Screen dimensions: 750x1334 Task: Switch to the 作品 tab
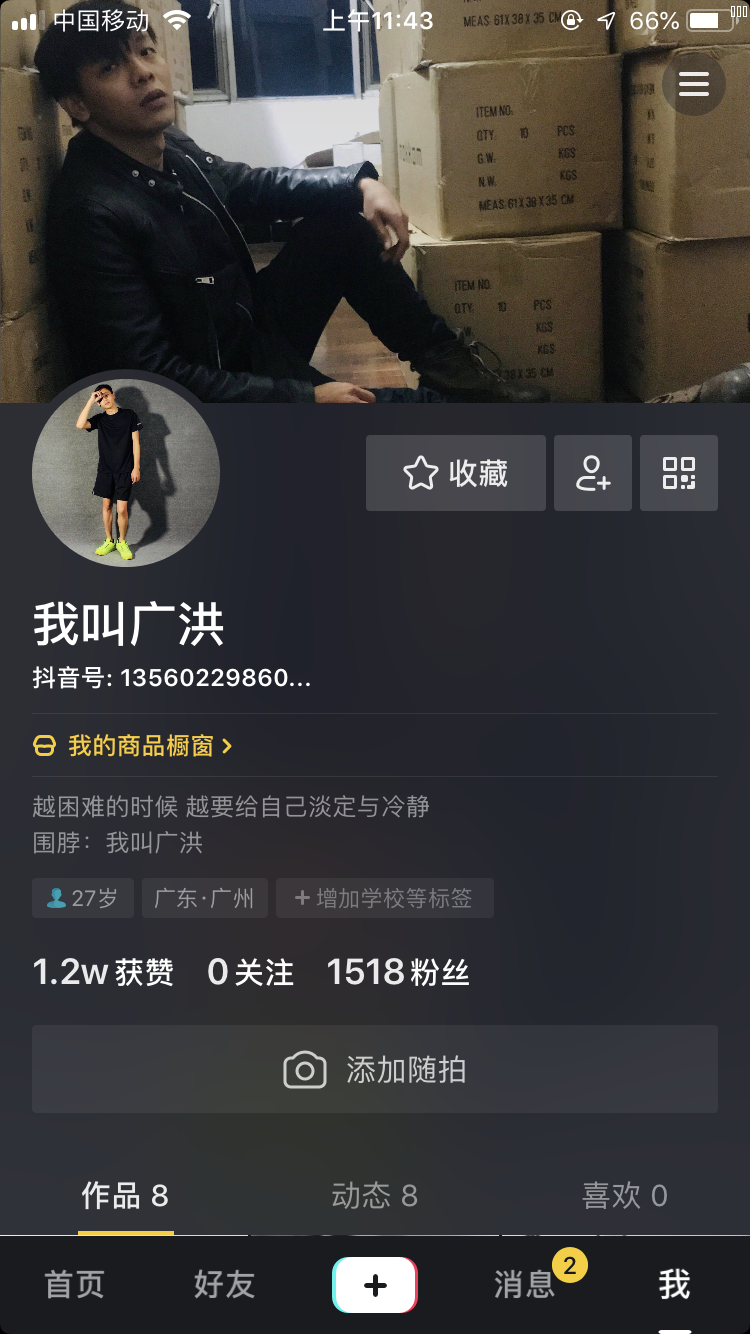coord(125,1196)
